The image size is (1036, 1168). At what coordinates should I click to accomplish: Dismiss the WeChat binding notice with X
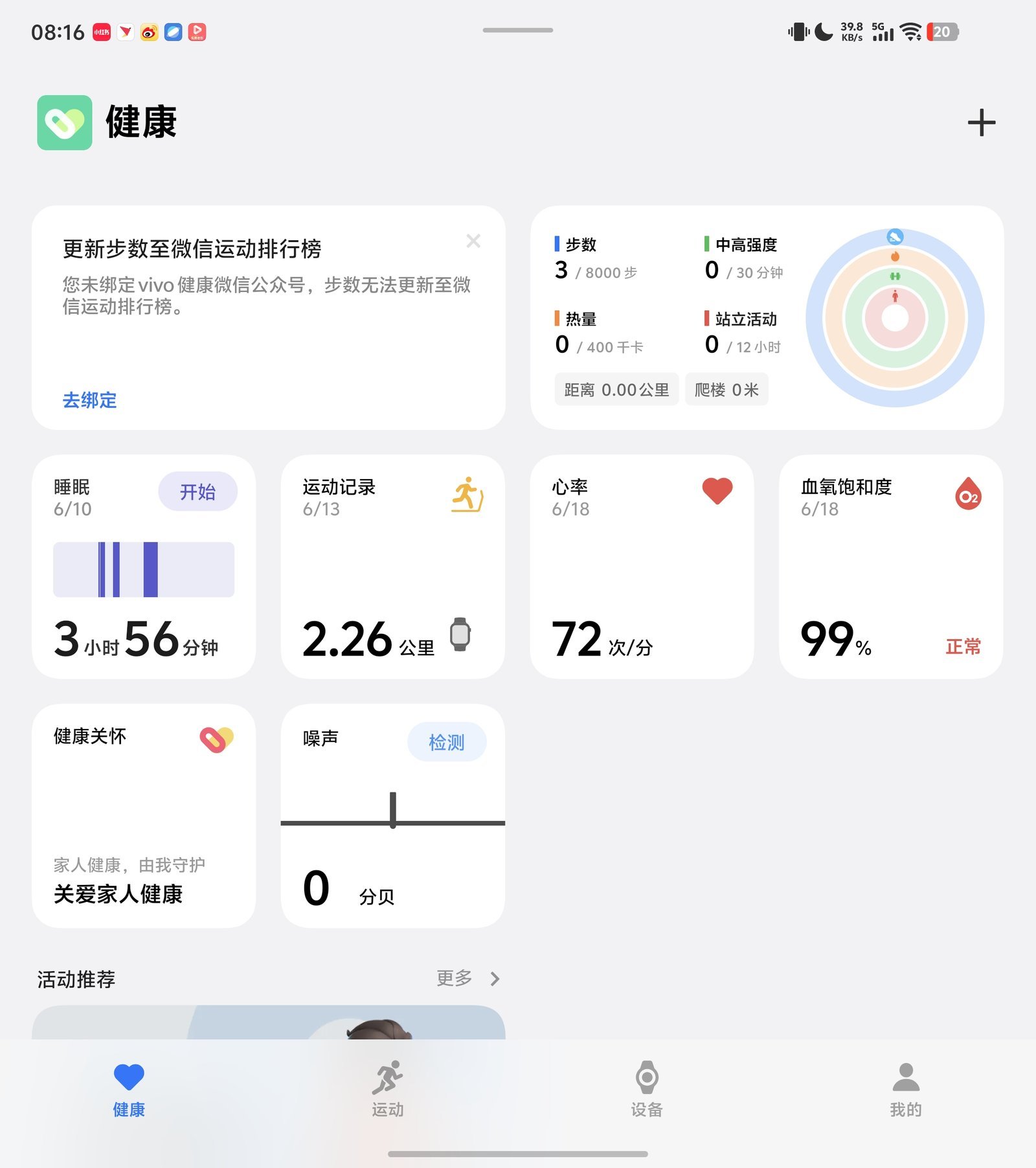(x=474, y=241)
